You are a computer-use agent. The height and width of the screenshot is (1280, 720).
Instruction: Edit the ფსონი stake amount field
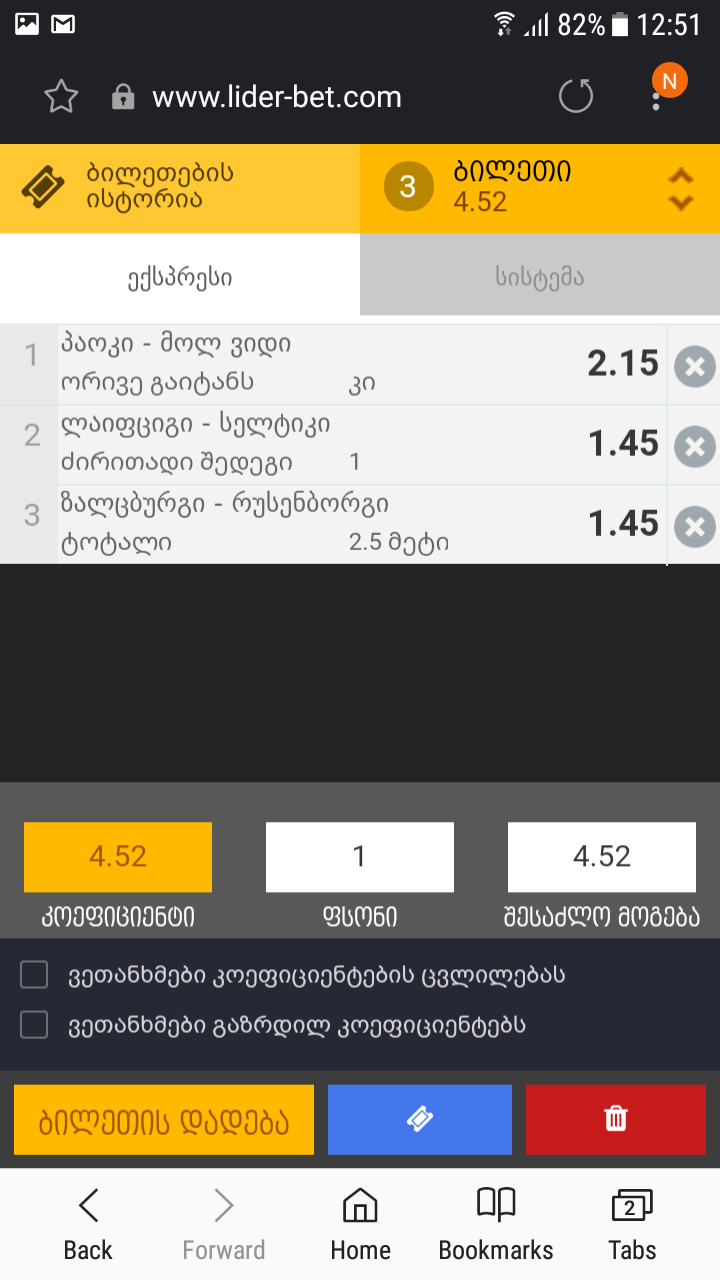pos(359,857)
